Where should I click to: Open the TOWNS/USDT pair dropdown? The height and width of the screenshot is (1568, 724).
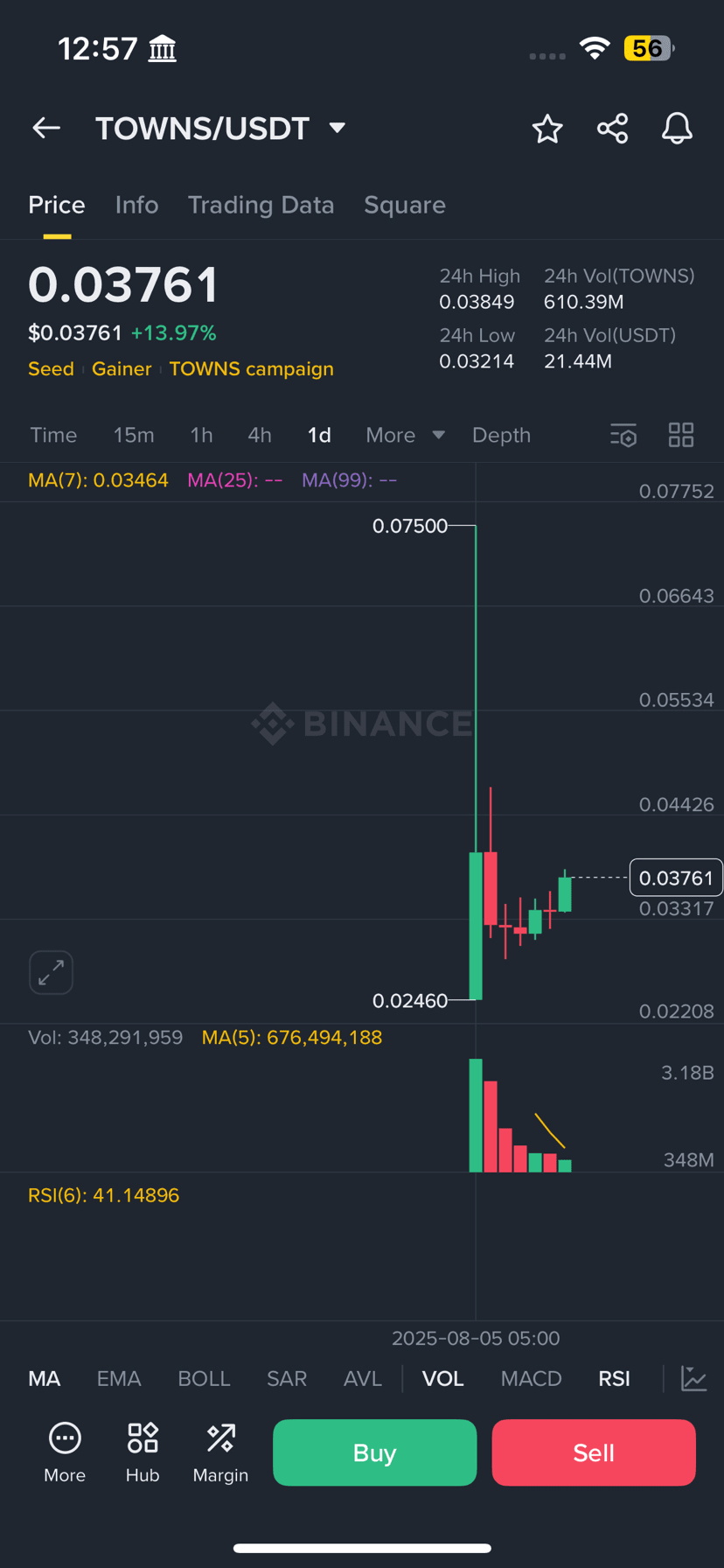[337, 129]
